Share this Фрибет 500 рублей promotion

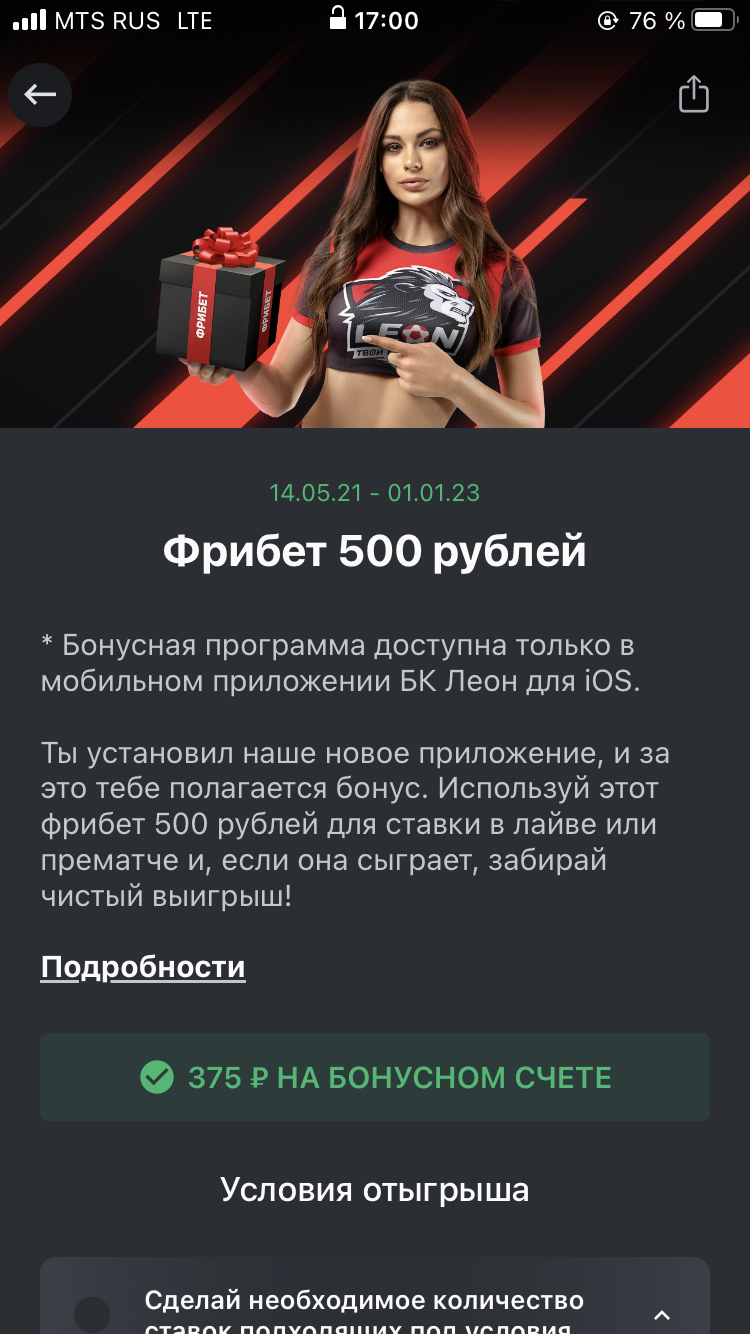pos(694,95)
